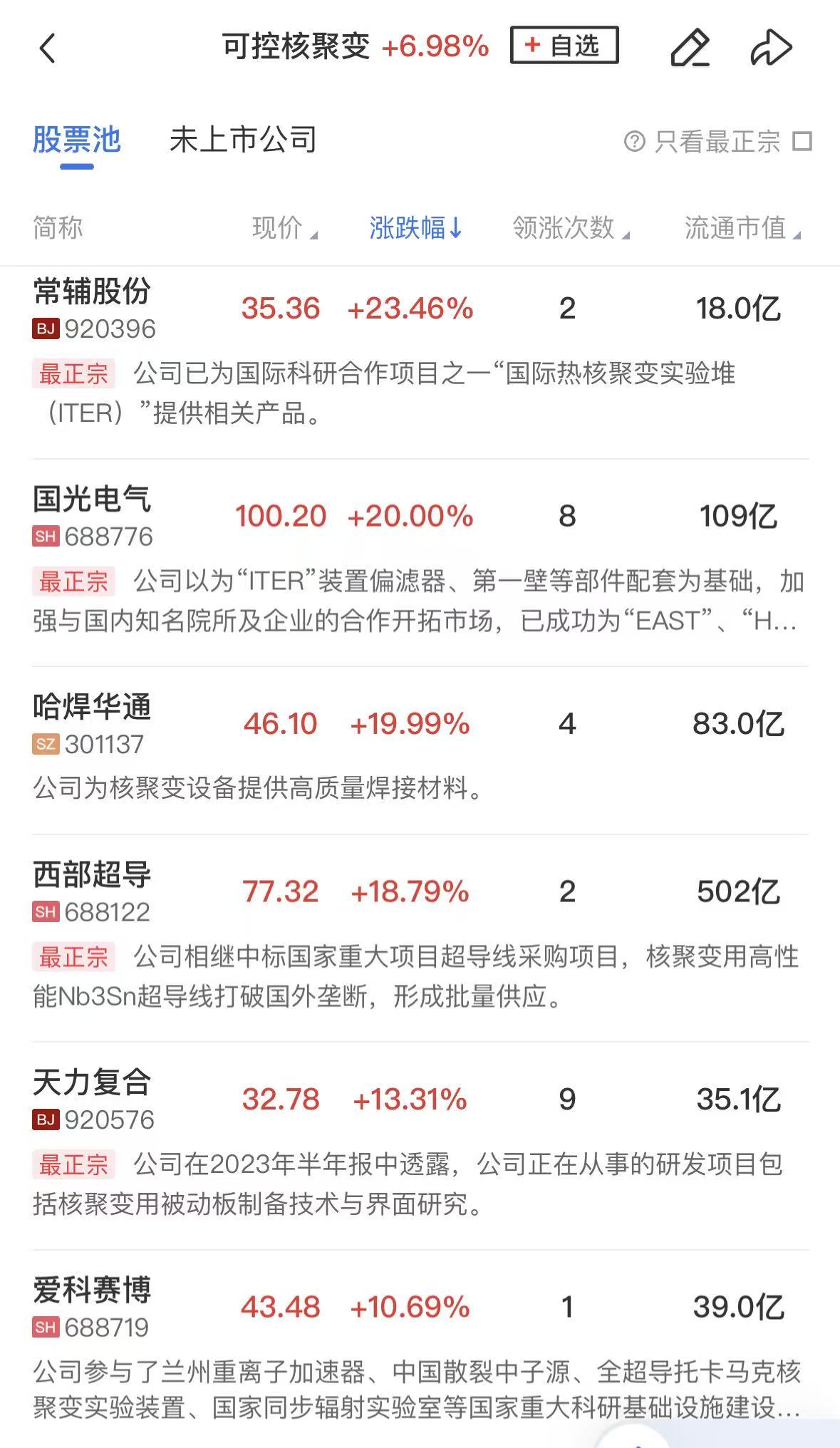The width and height of the screenshot is (840, 1448).
Task: Sort the list by 现价
Action: click(284, 228)
